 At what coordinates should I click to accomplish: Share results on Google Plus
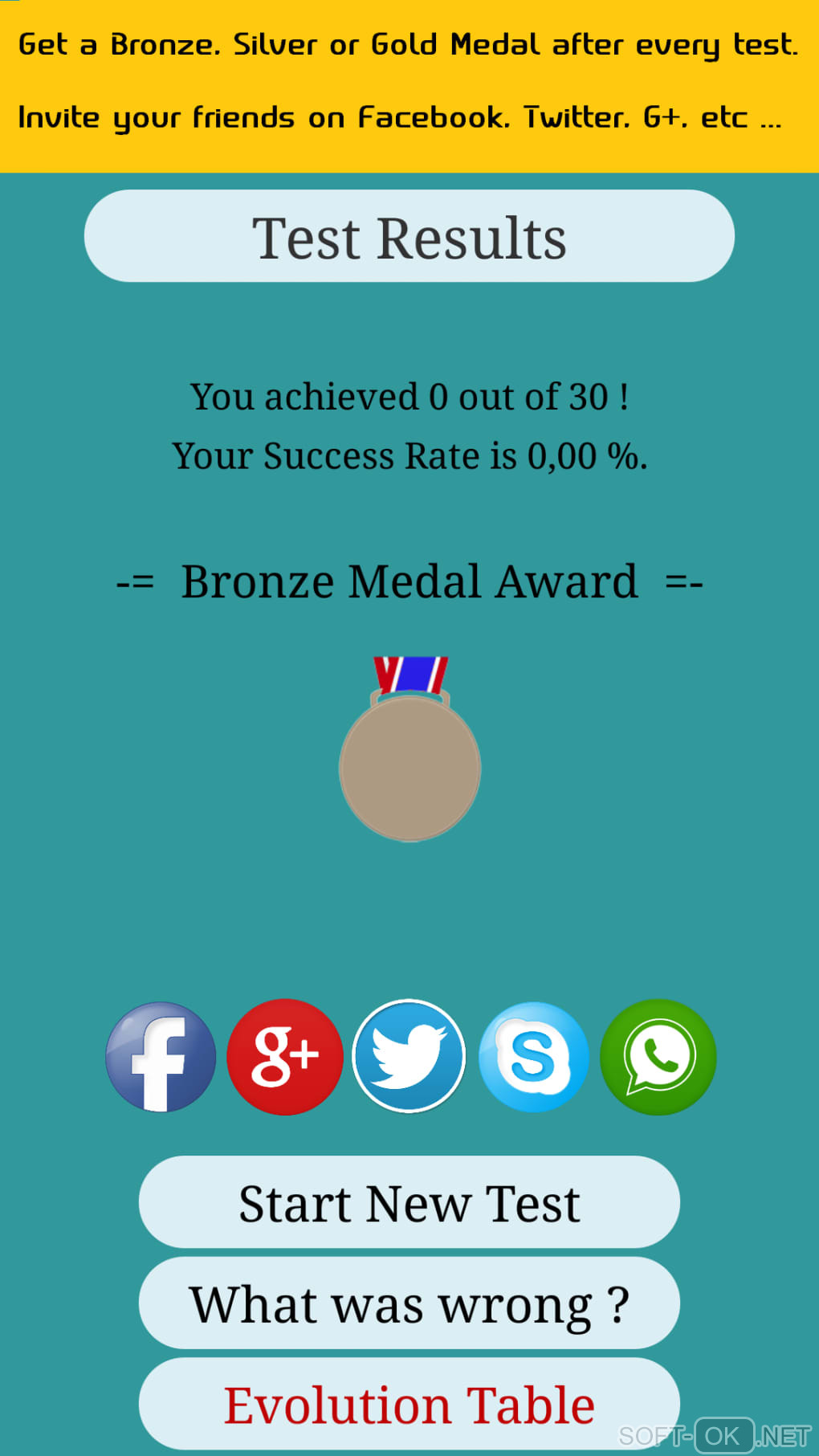[285, 1057]
